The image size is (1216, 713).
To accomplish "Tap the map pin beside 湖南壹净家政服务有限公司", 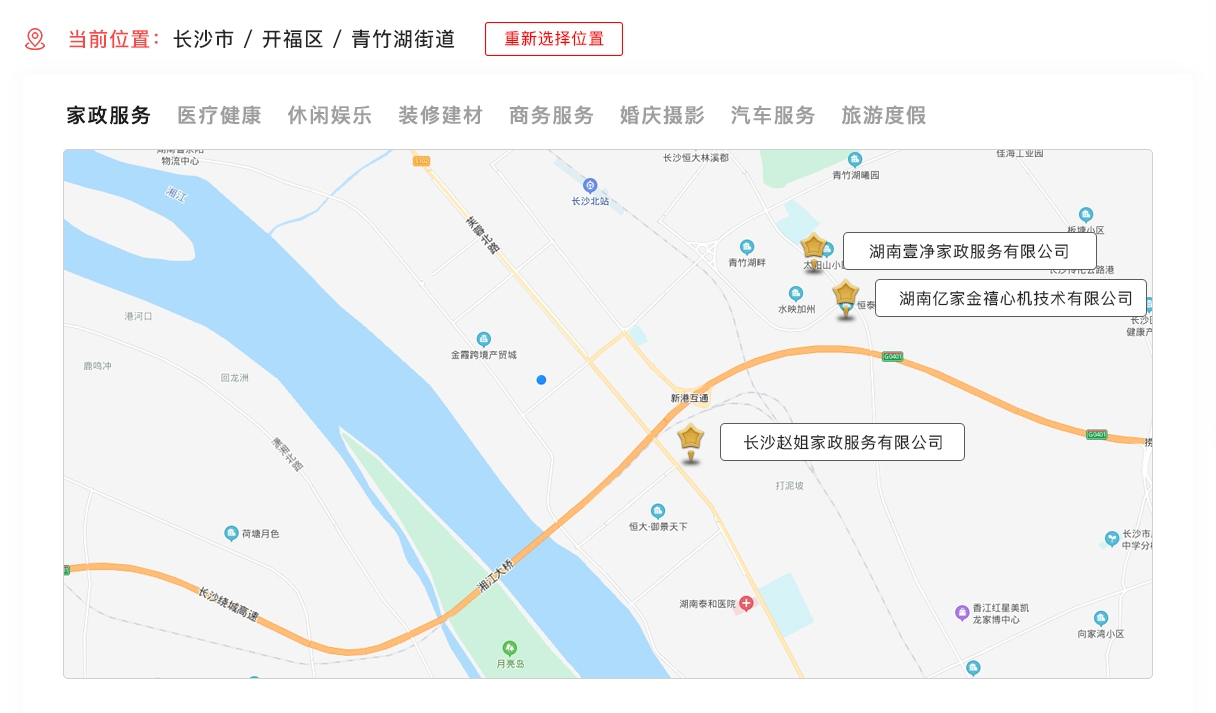I will click(x=814, y=250).
